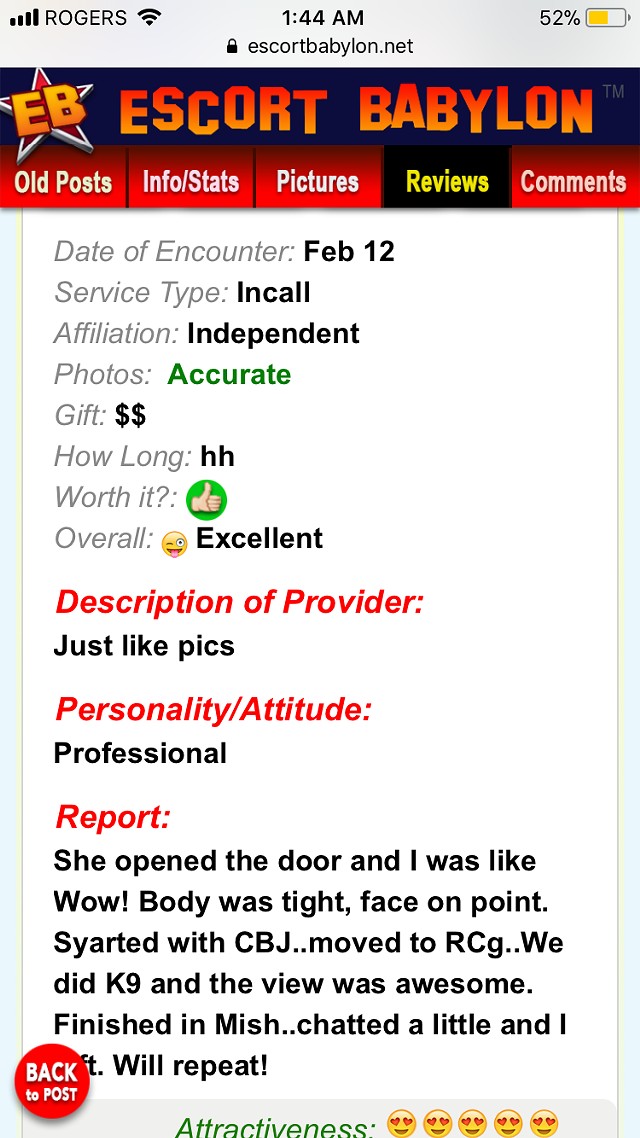The height and width of the screenshot is (1138, 640).
Task: Select the Reviews tab
Action: 446,179
